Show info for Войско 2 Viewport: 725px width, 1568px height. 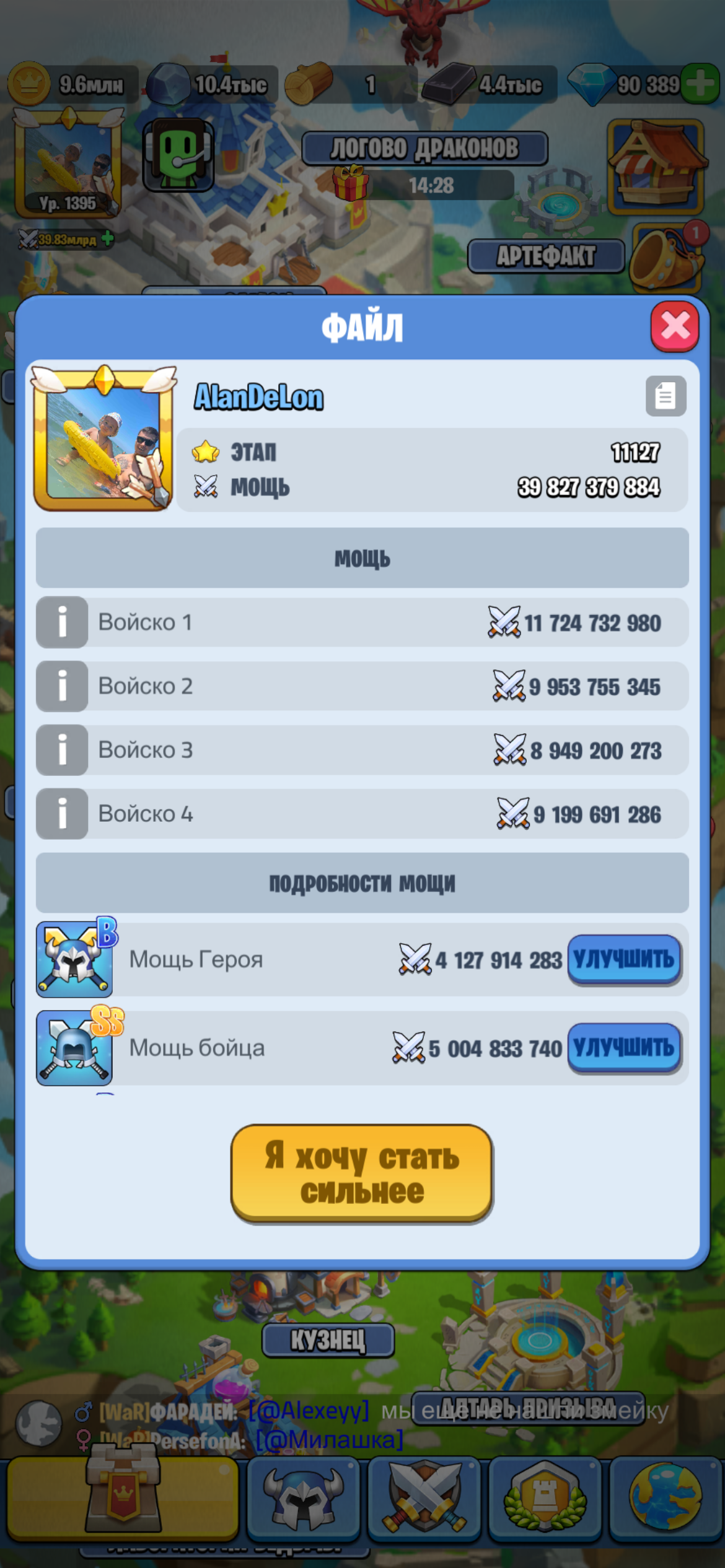point(62,686)
